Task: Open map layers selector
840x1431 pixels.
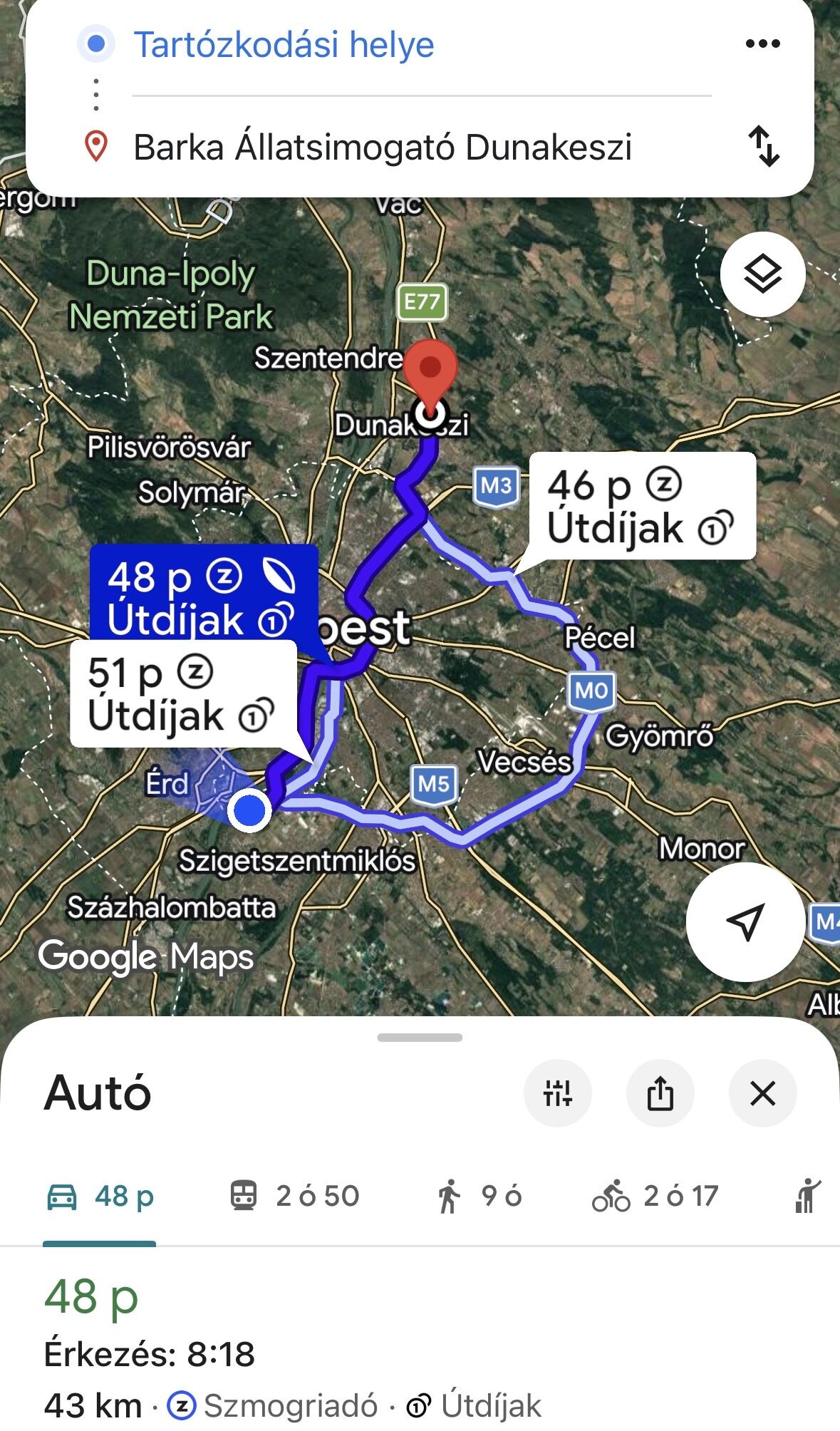Action: pos(762,274)
